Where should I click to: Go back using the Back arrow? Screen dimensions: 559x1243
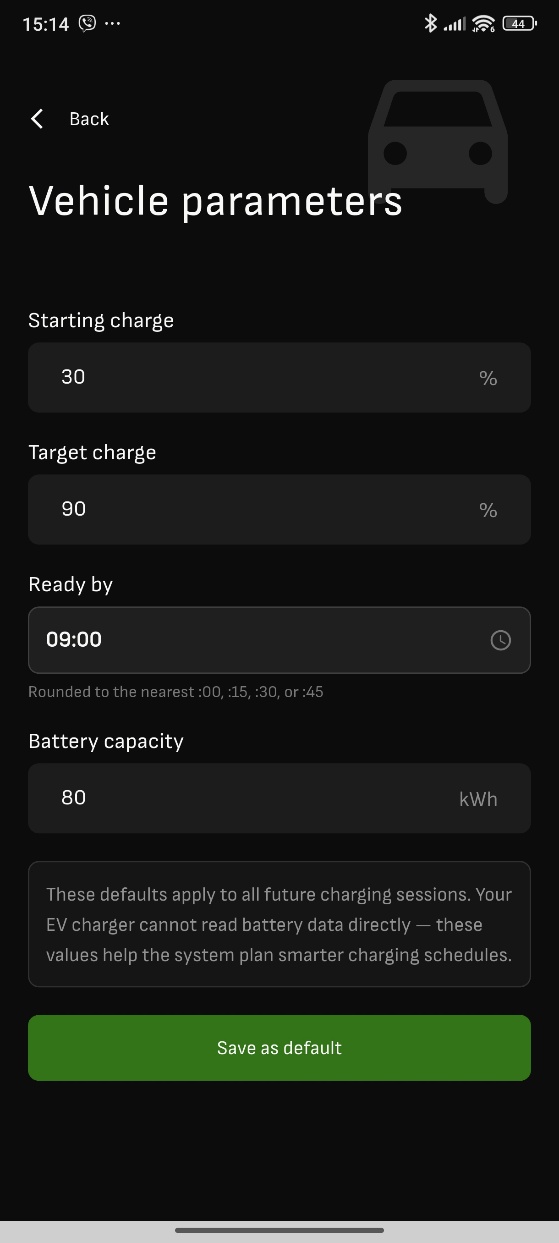pyautogui.click(x=37, y=119)
